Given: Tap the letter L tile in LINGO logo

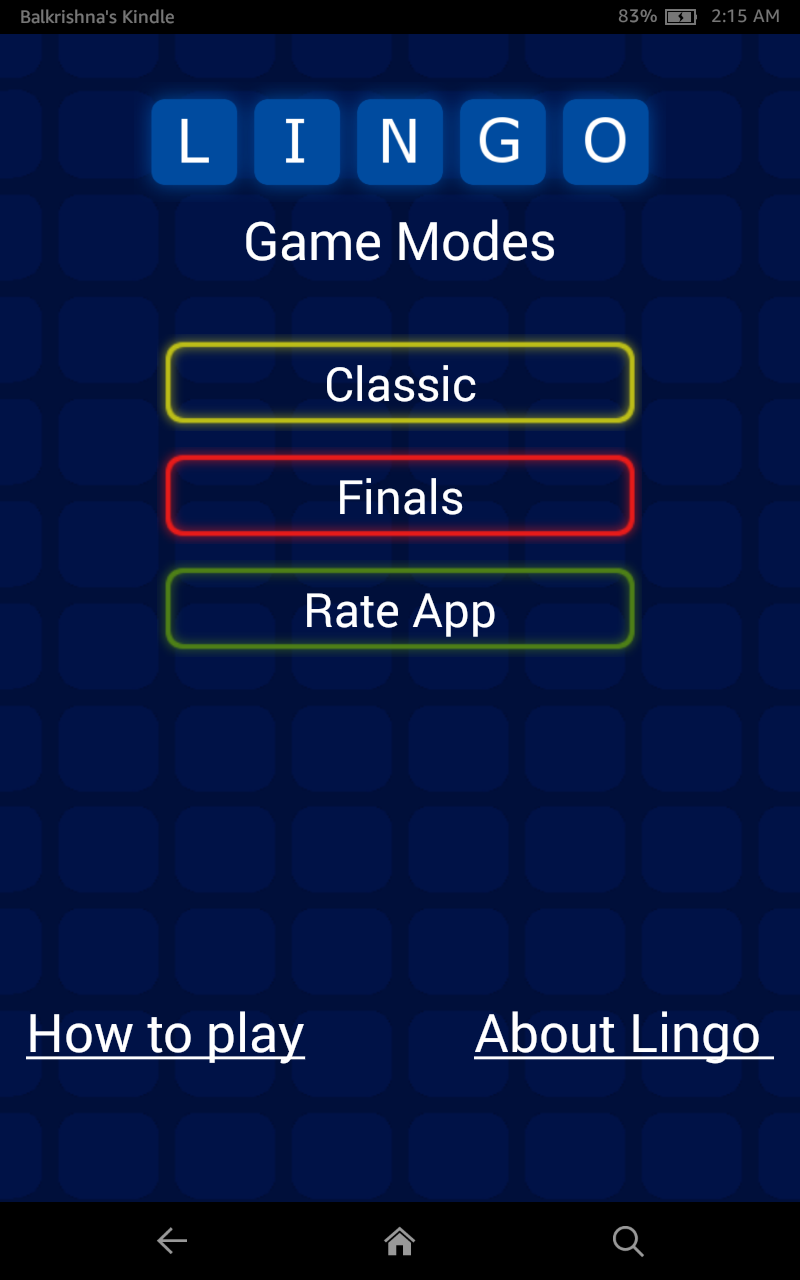Looking at the screenshot, I should (x=194, y=142).
